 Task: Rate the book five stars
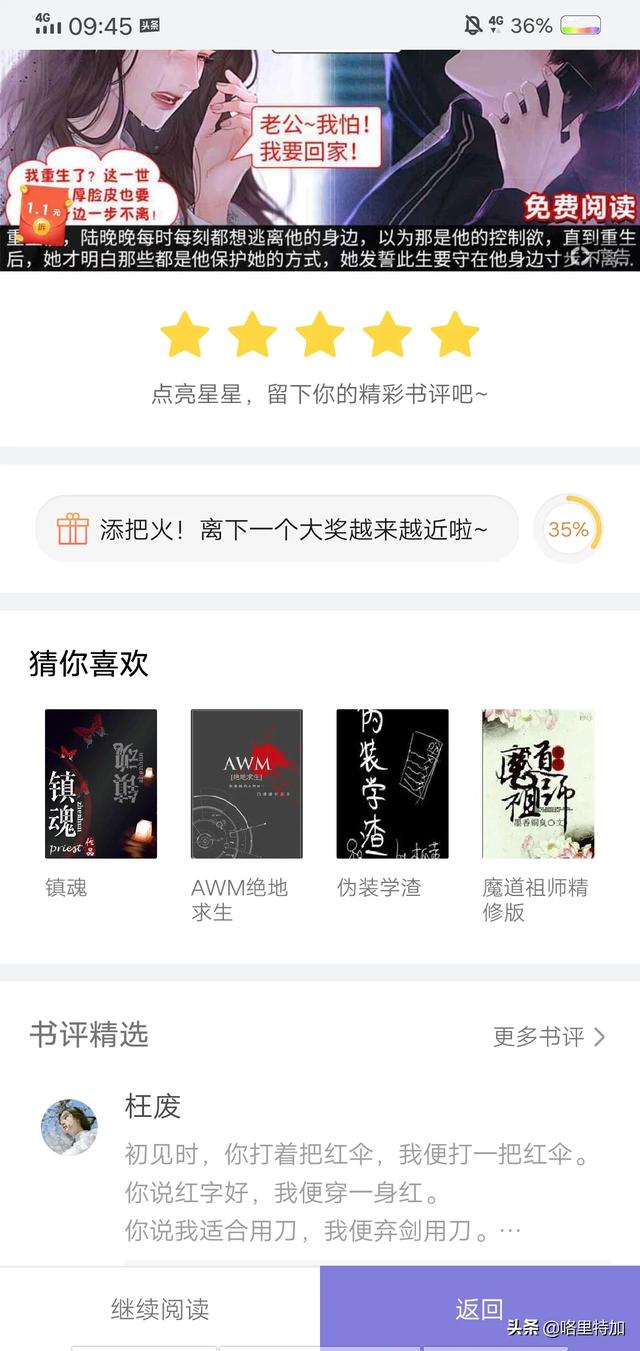click(455, 334)
